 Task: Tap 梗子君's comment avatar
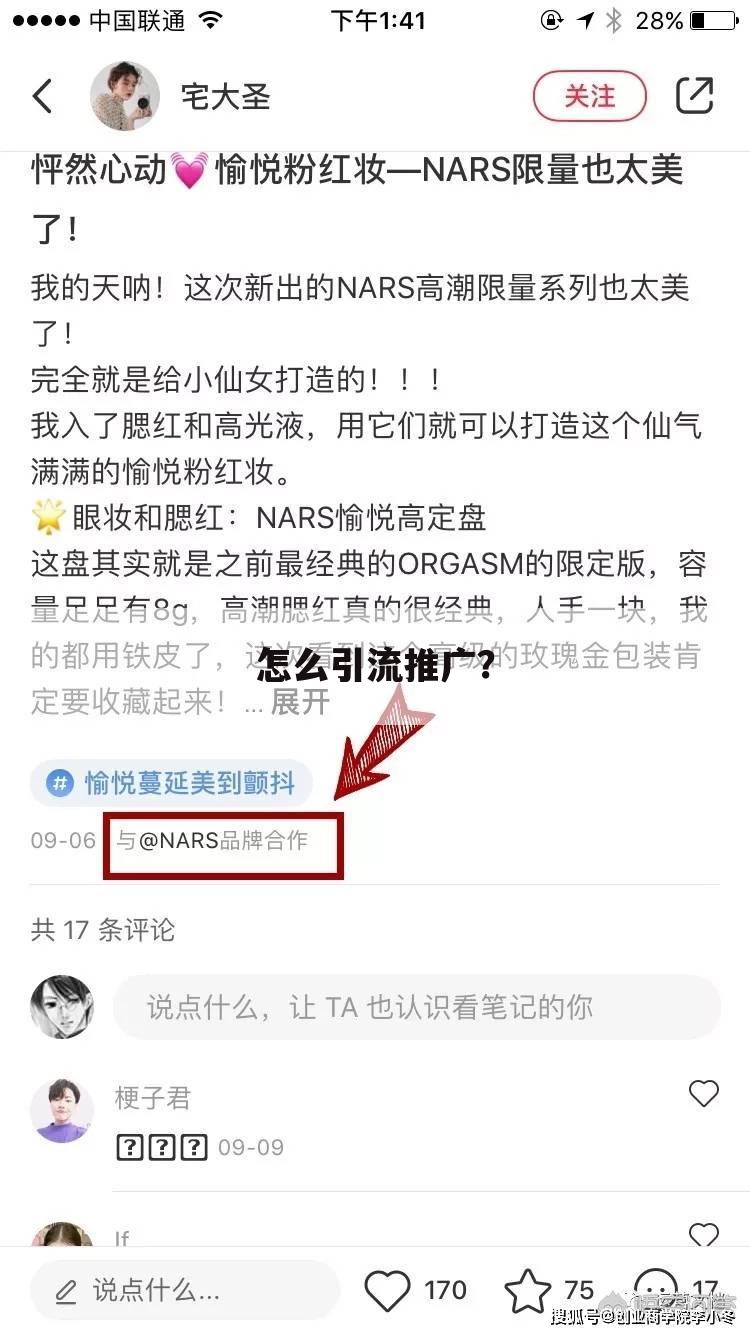(x=62, y=1110)
